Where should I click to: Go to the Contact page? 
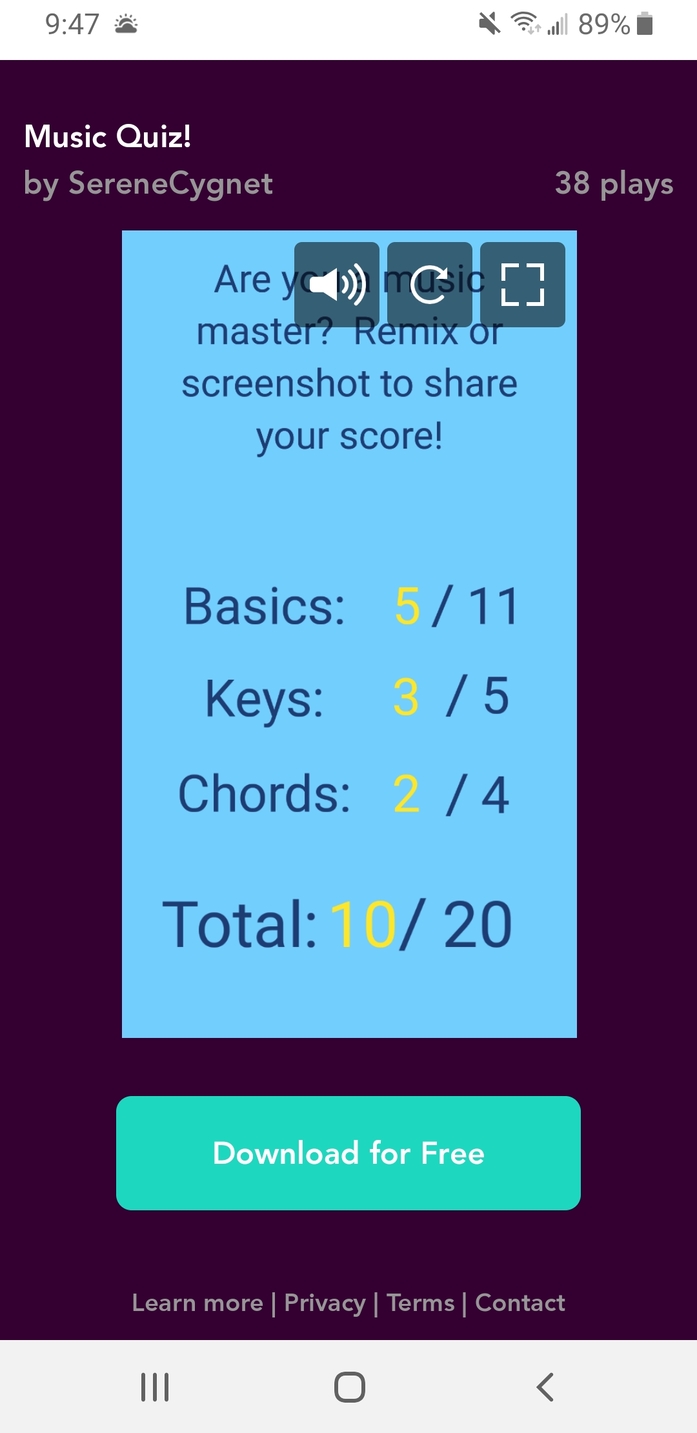(x=520, y=1303)
